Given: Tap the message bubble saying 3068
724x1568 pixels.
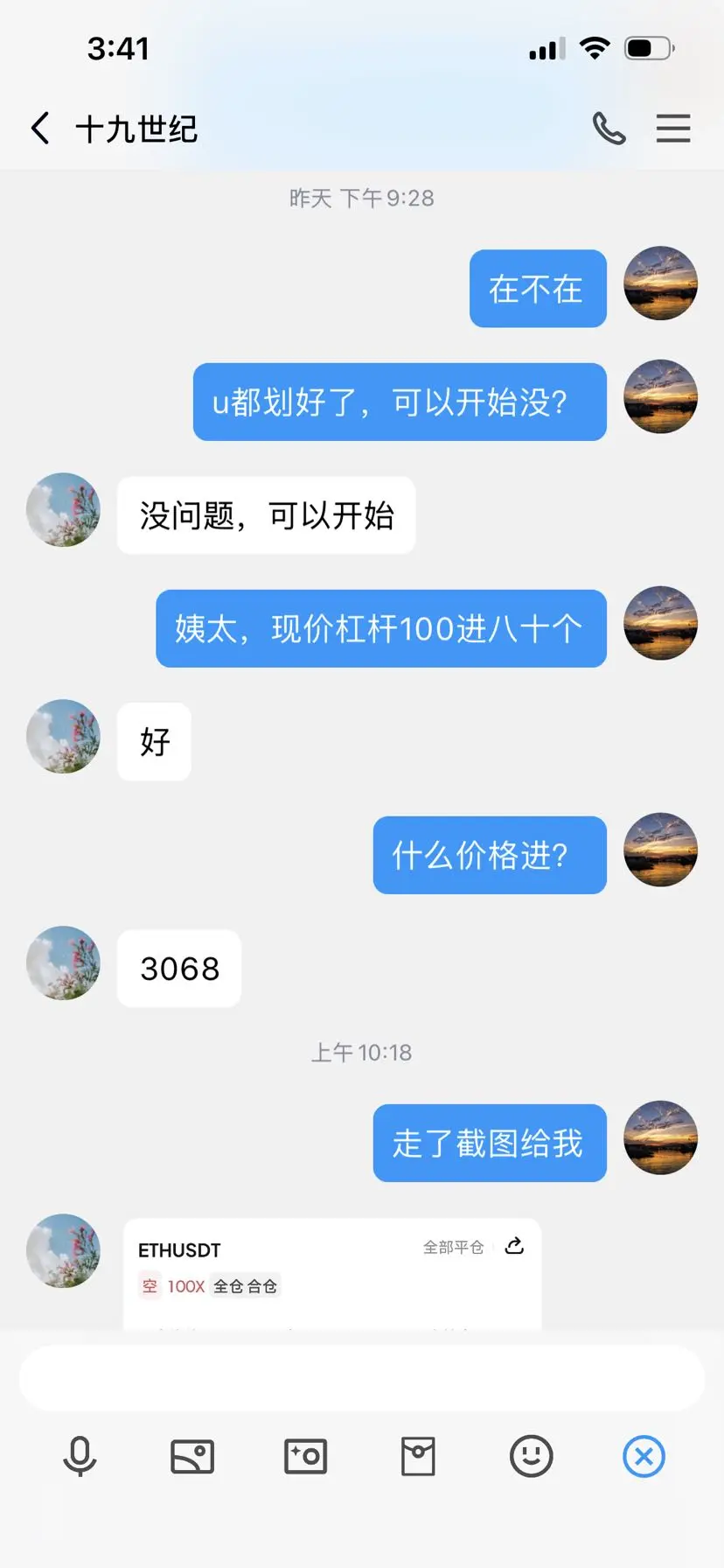Looking at the screenshot, I should [178, 969].
